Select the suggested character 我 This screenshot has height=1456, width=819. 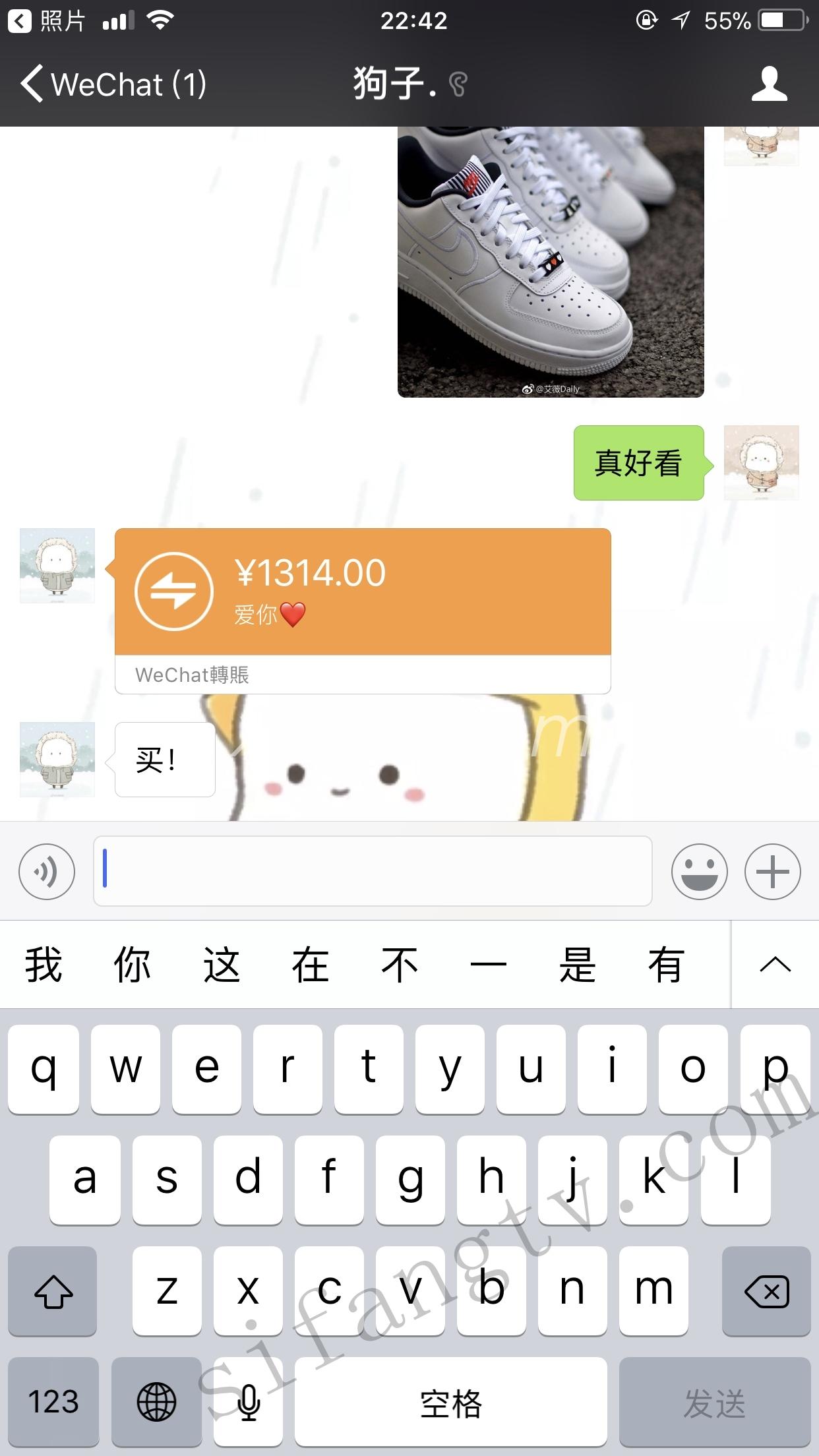tap(44, 965)
